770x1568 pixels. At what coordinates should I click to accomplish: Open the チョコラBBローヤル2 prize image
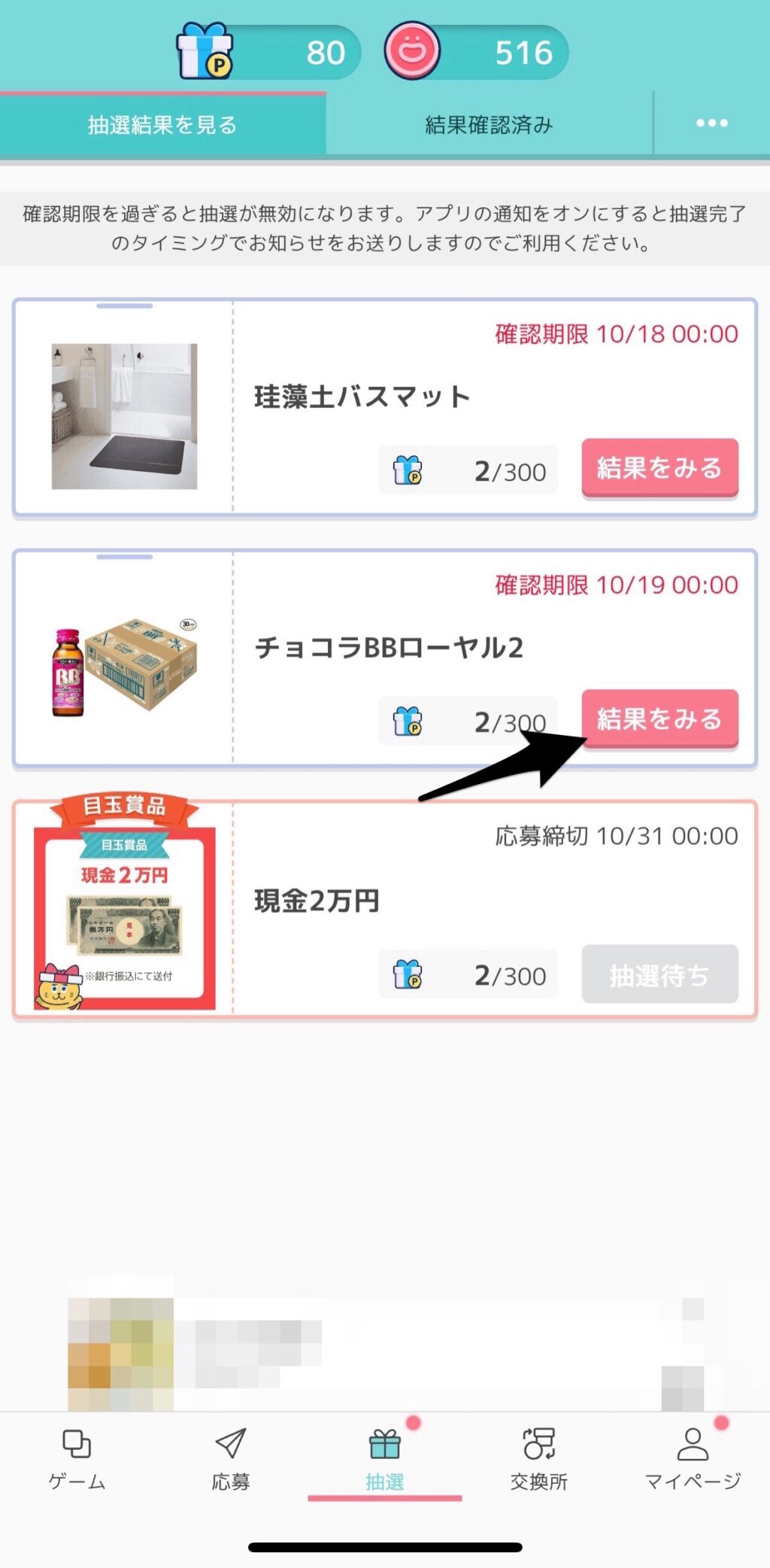125,667
